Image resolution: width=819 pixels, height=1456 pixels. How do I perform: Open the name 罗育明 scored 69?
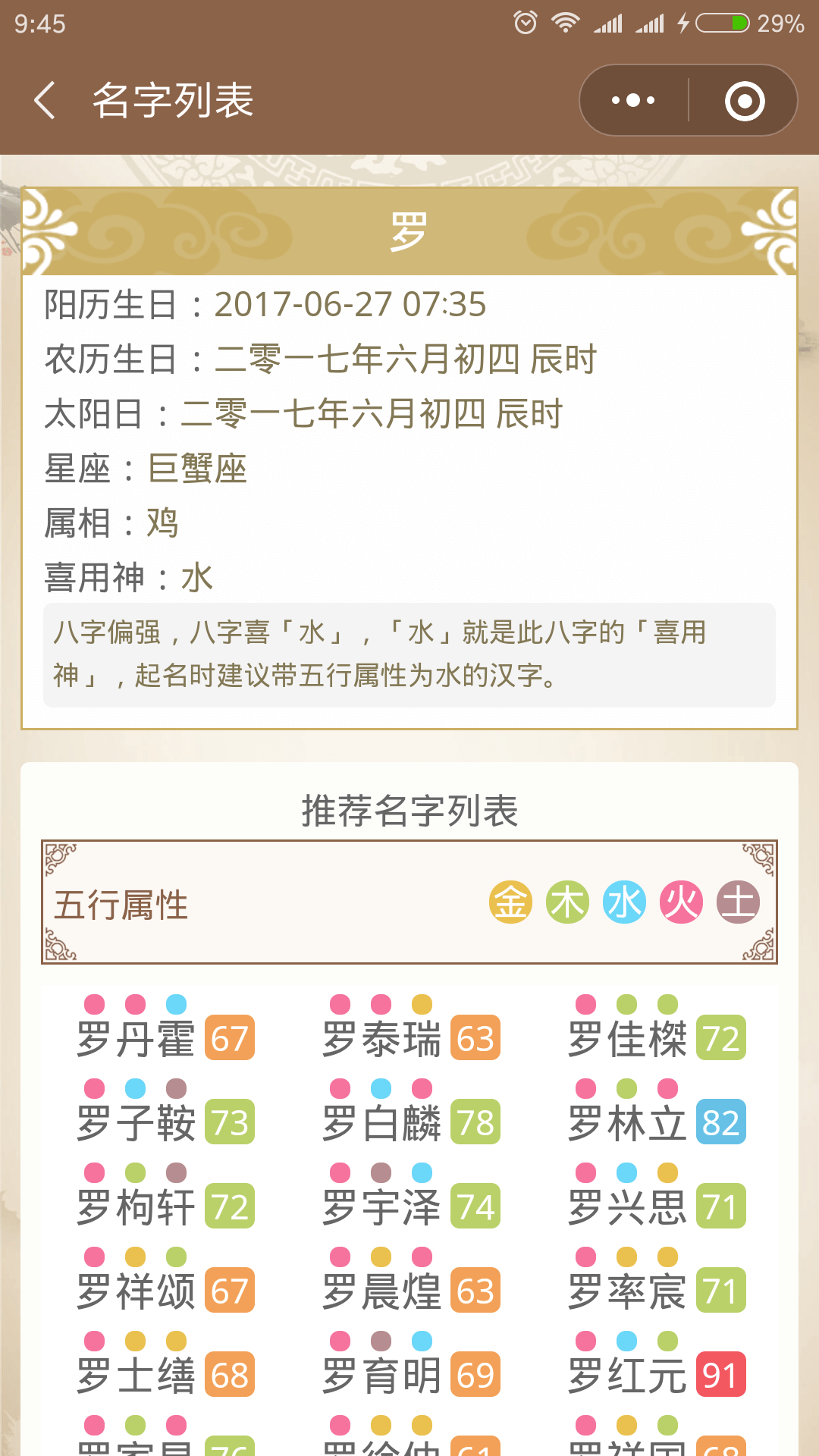tap(410, 1365)
